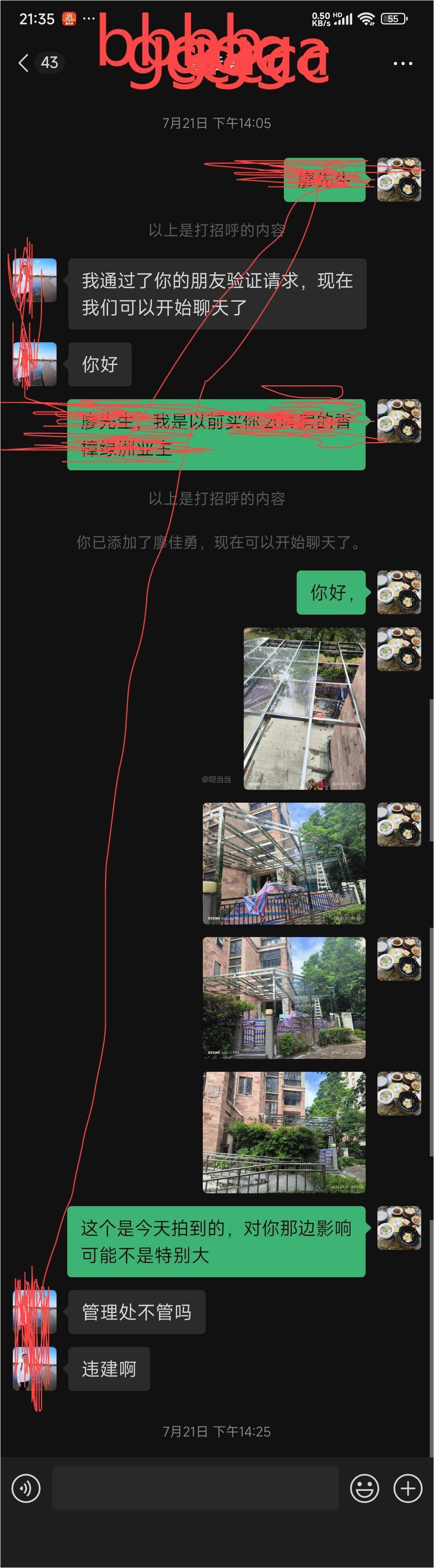View the photo with the ramp railing and bushes
434x1568 pixels.
pyautogui.click(x=284, y=1131)
